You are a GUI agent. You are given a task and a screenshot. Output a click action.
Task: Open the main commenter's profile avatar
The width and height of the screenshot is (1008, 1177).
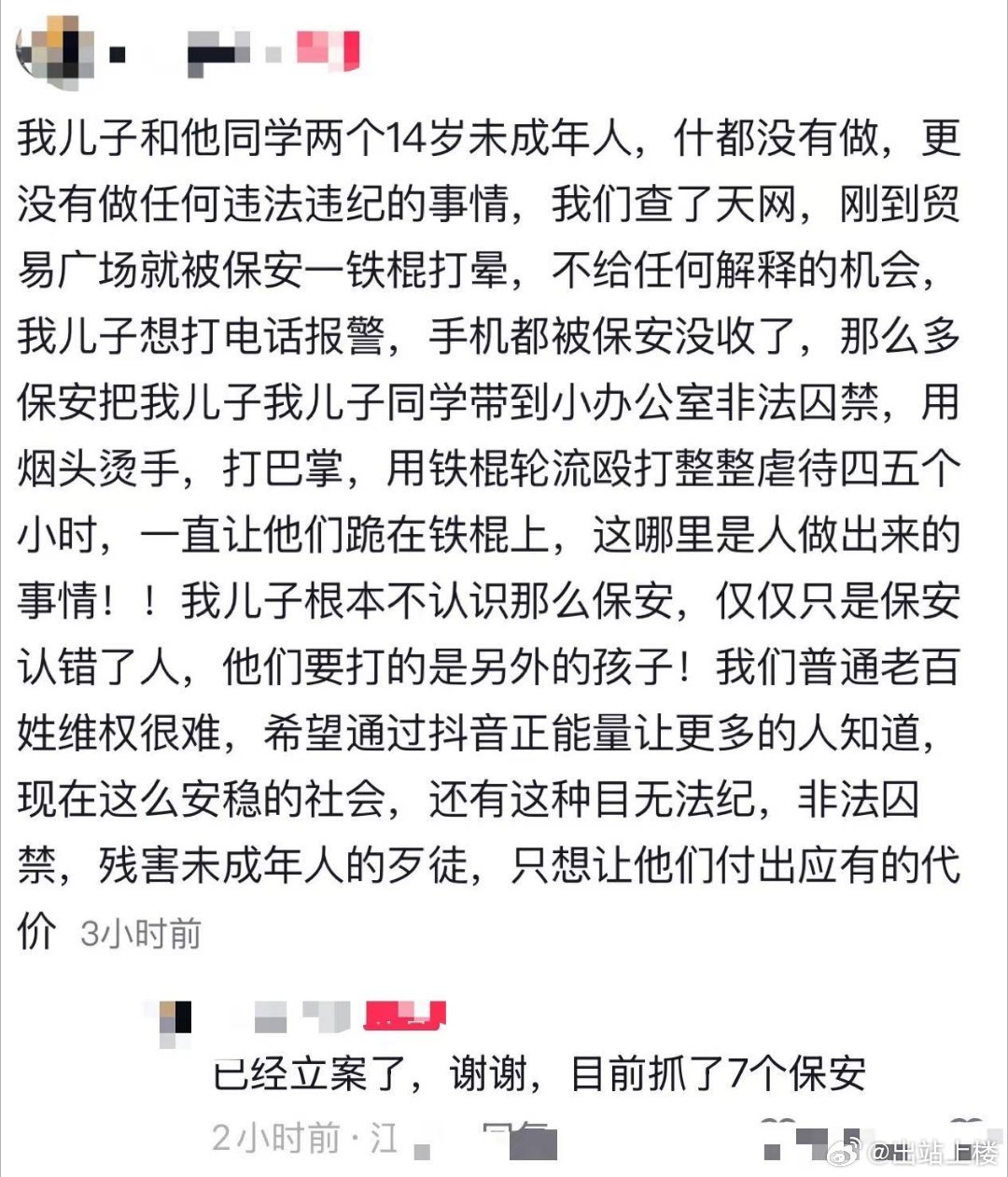click(x=56, y=50)
